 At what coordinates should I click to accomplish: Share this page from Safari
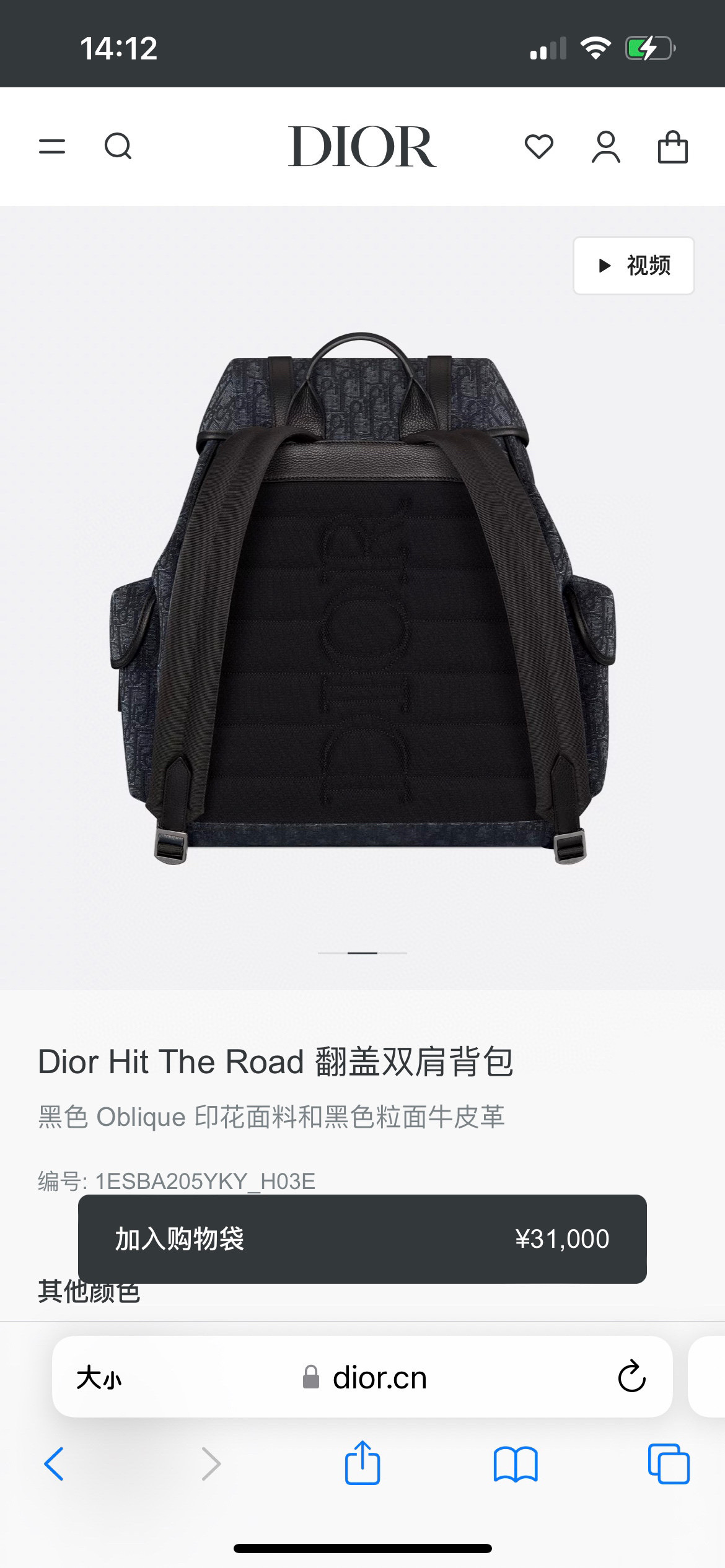362,1463
